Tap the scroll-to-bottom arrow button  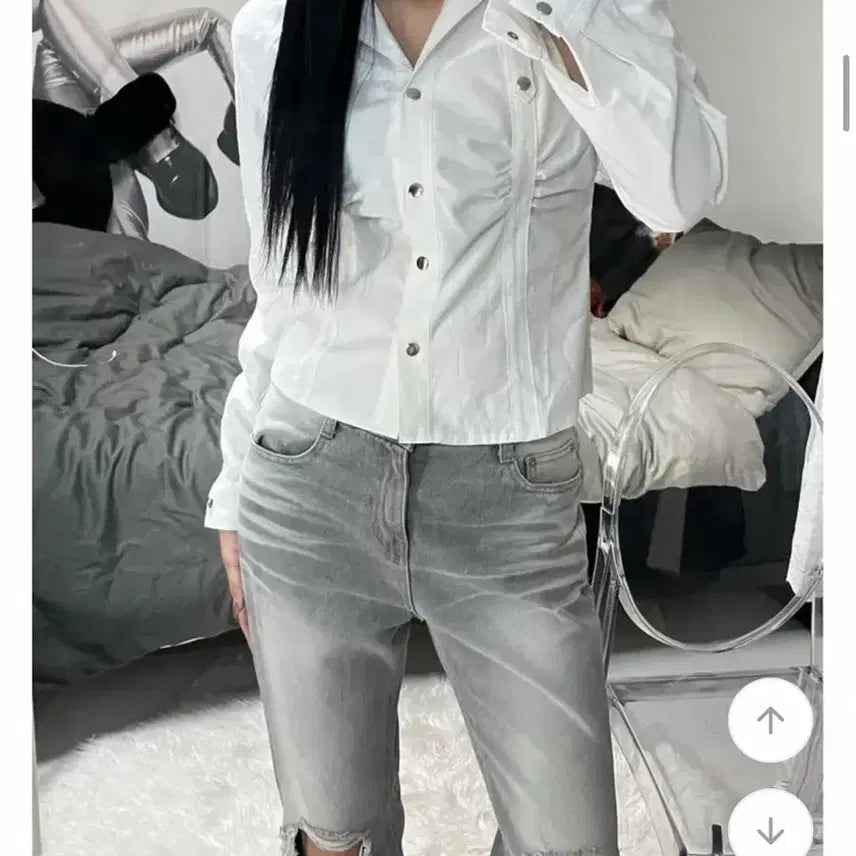[770, 828]
